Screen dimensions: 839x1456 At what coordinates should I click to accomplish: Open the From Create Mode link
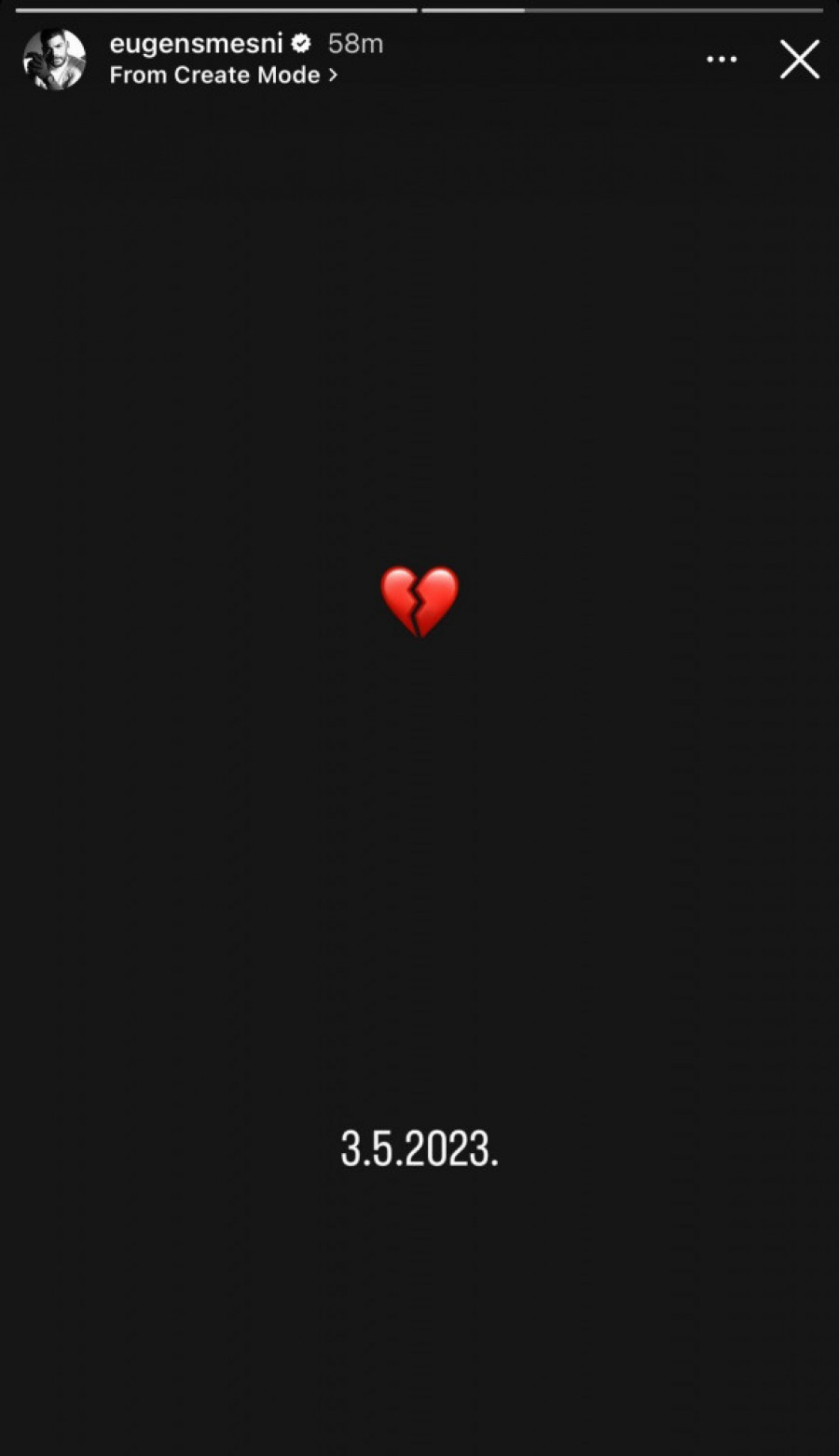pos(223,76)
